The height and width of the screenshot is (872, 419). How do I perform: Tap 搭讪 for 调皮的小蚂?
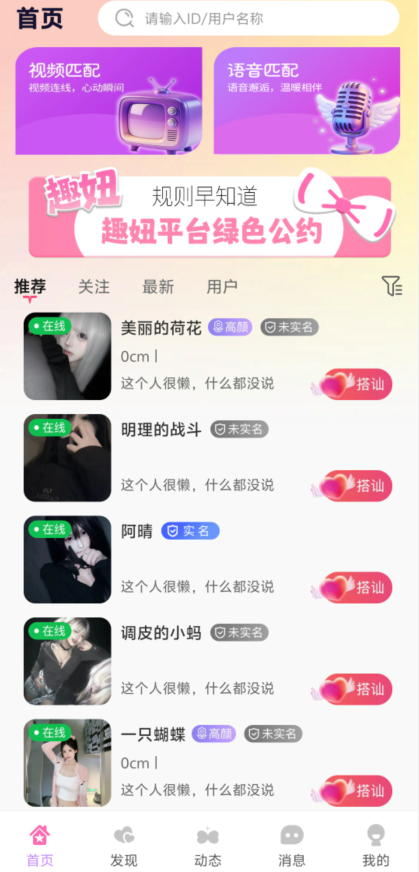[x=357, y=690]
